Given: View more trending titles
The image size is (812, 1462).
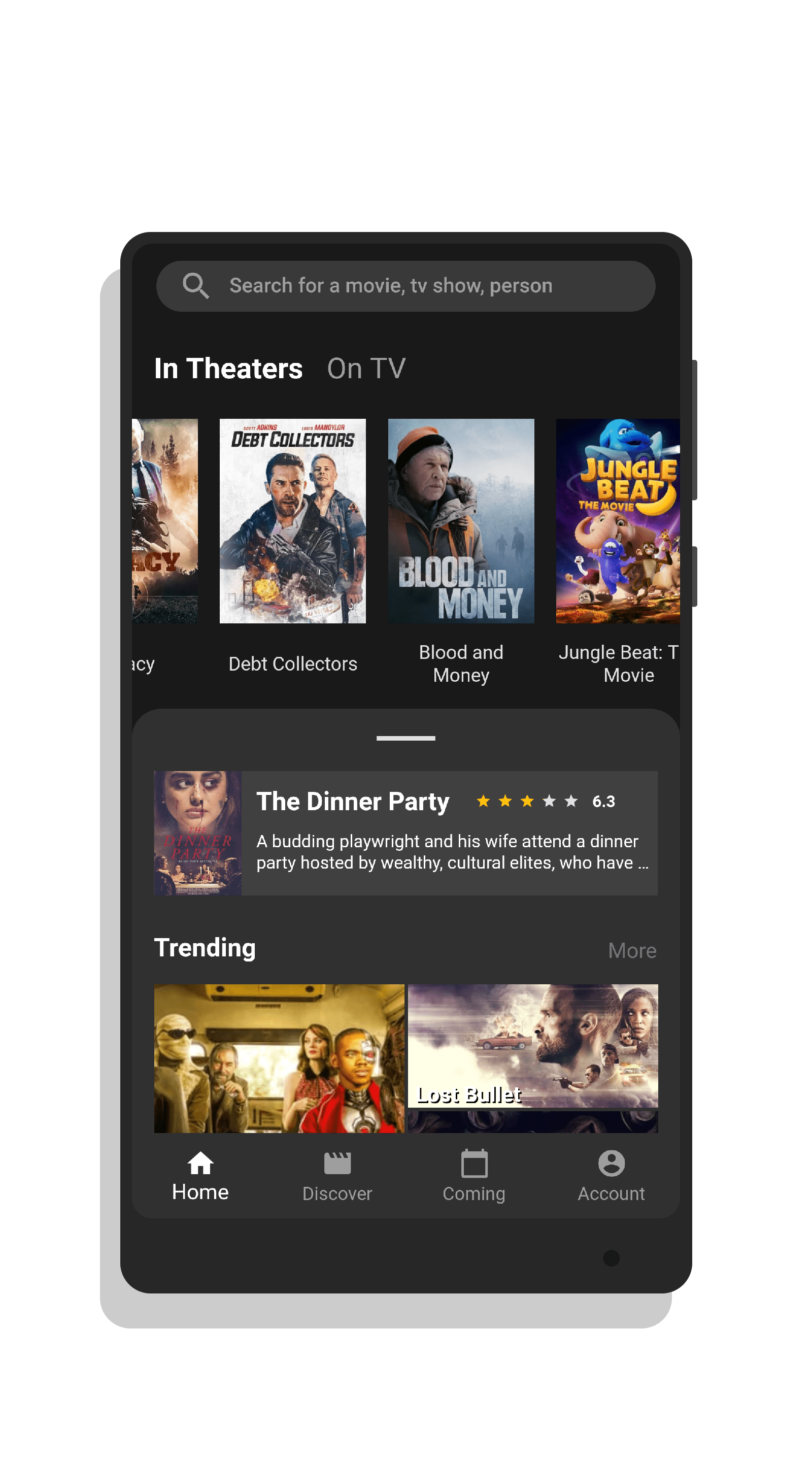Looking at the screenshot, I should (x=631, y=951).
